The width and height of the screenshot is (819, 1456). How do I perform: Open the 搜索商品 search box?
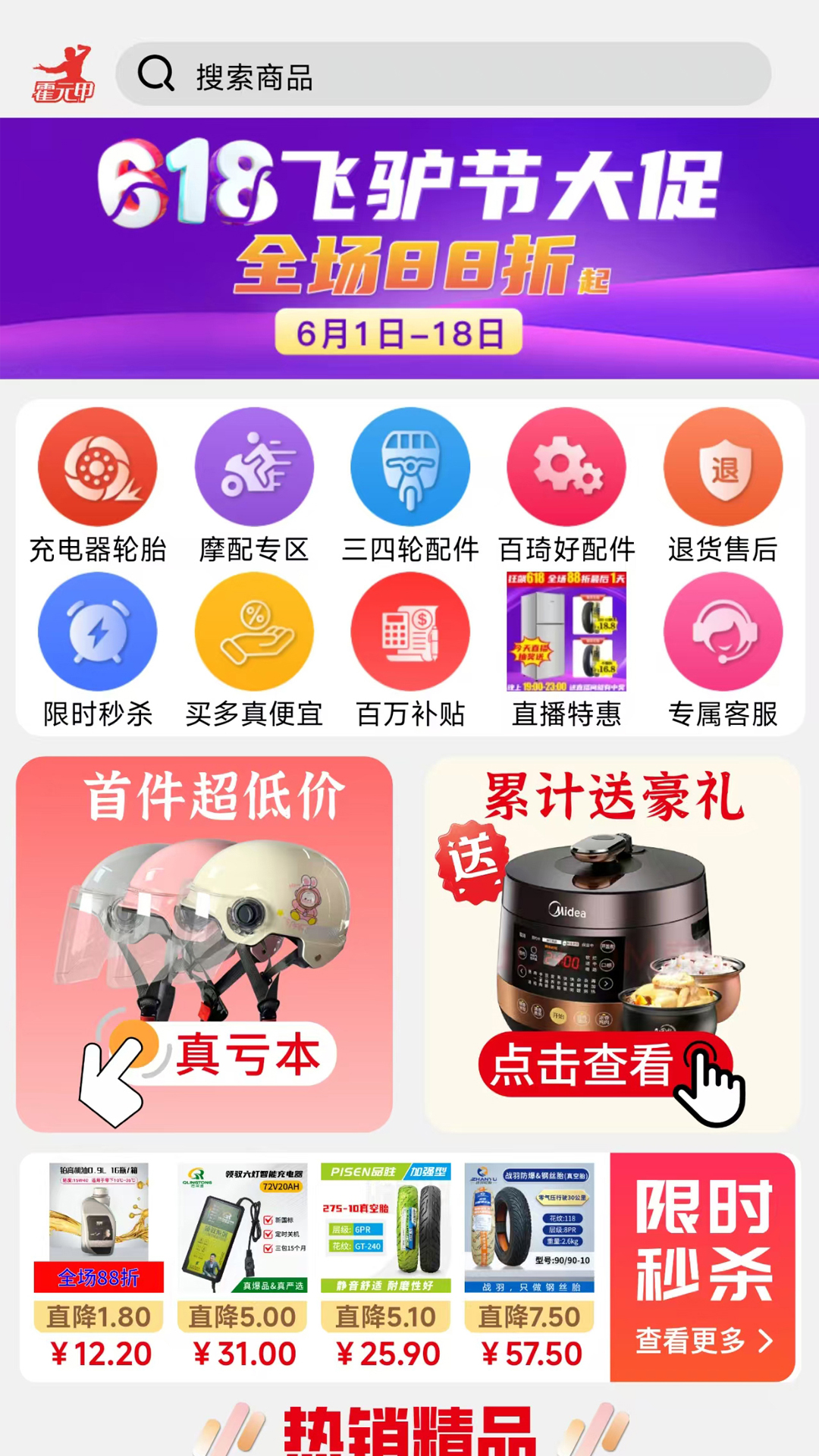[x=444, y=74]
